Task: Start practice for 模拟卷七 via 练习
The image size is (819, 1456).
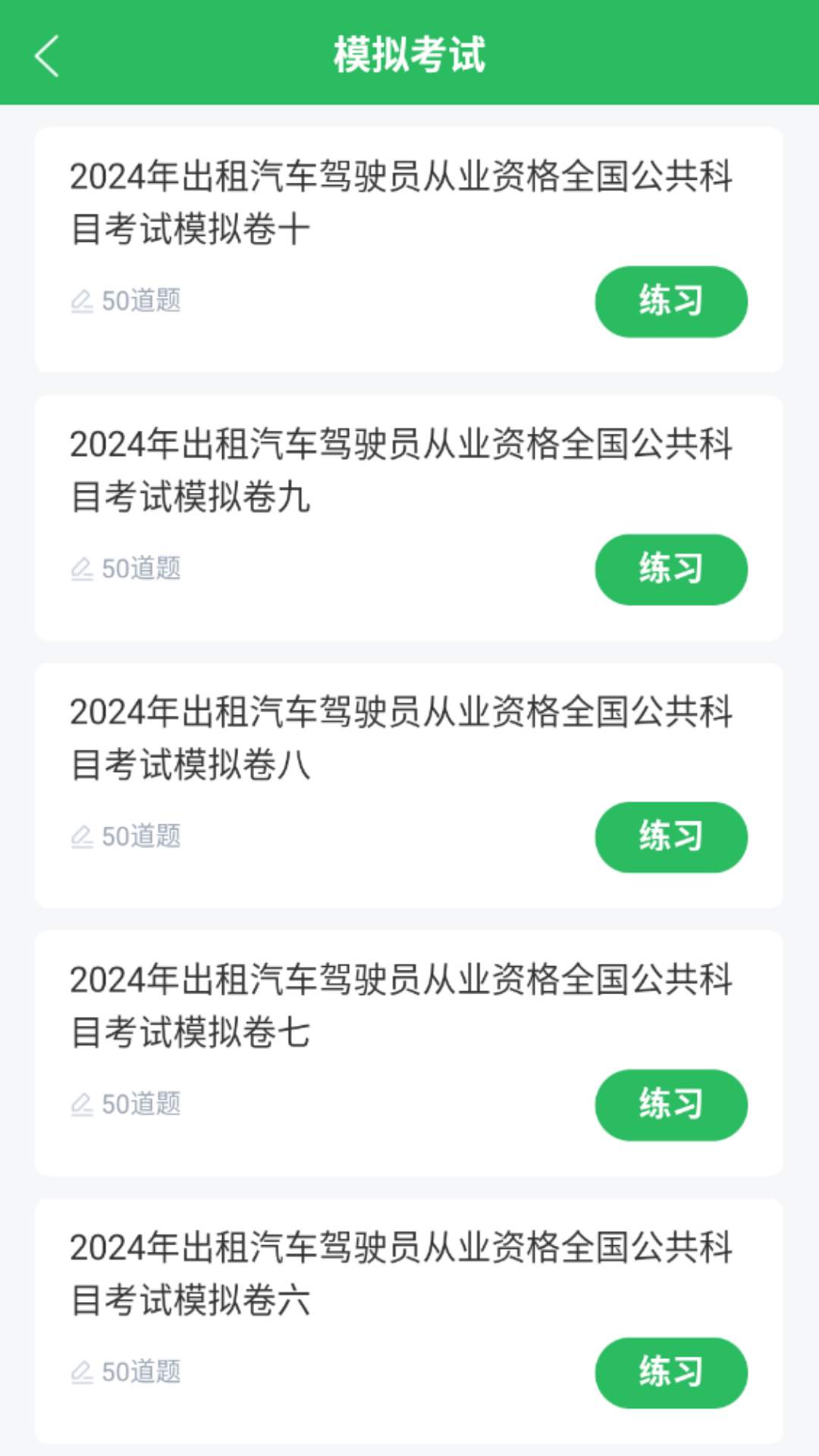Action: pyautogui.click(x=672, y=1105)
